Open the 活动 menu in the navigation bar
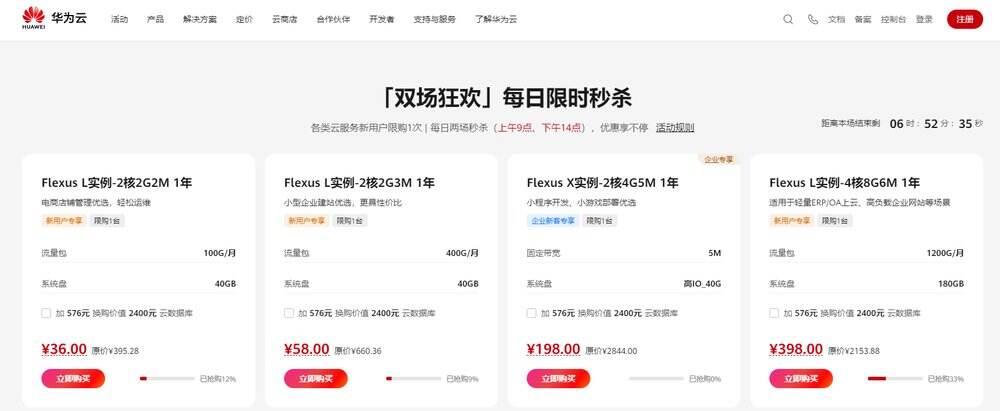This screenshot has height=411, width=1000. pyautogui.click(x=120, y=19)
